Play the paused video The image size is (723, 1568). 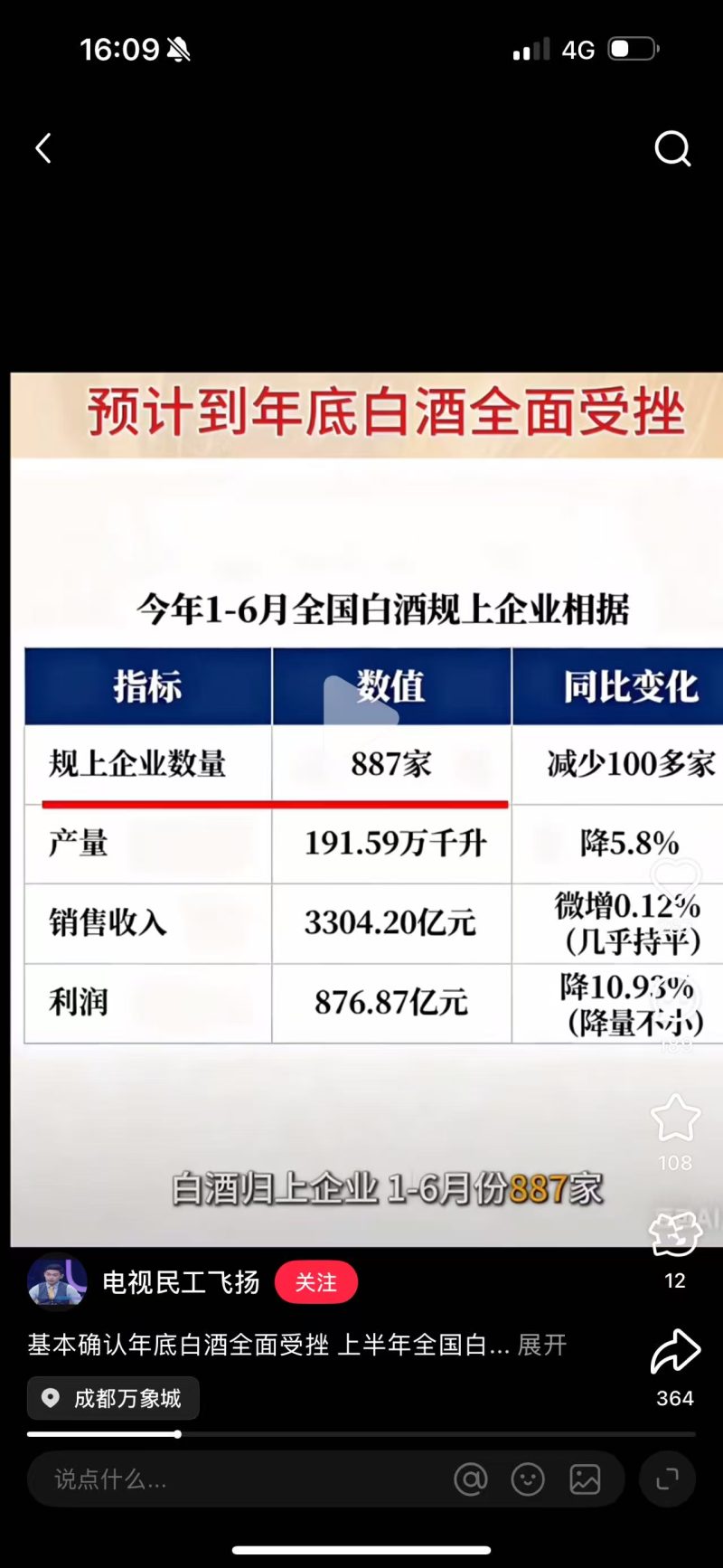pos(361,713)
